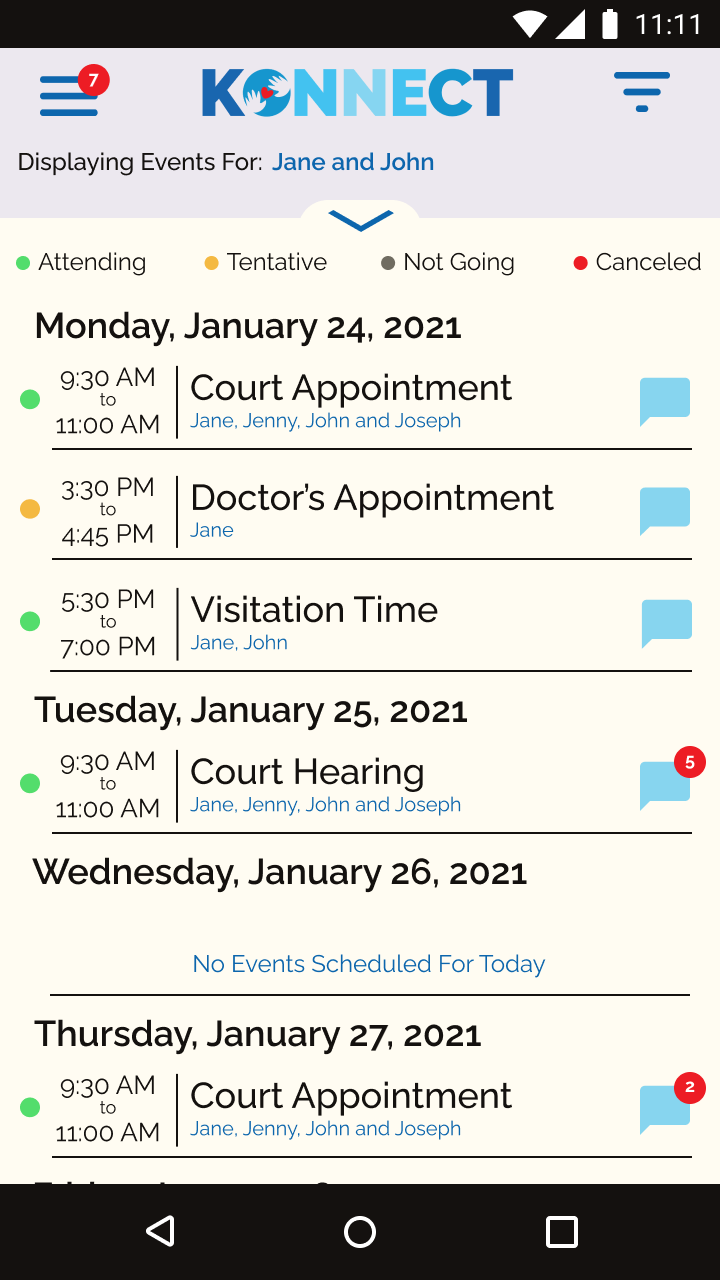This screenshot has width=720, height=1280.
Task: Open the event filter icon
Action: (x=642, y=92)
